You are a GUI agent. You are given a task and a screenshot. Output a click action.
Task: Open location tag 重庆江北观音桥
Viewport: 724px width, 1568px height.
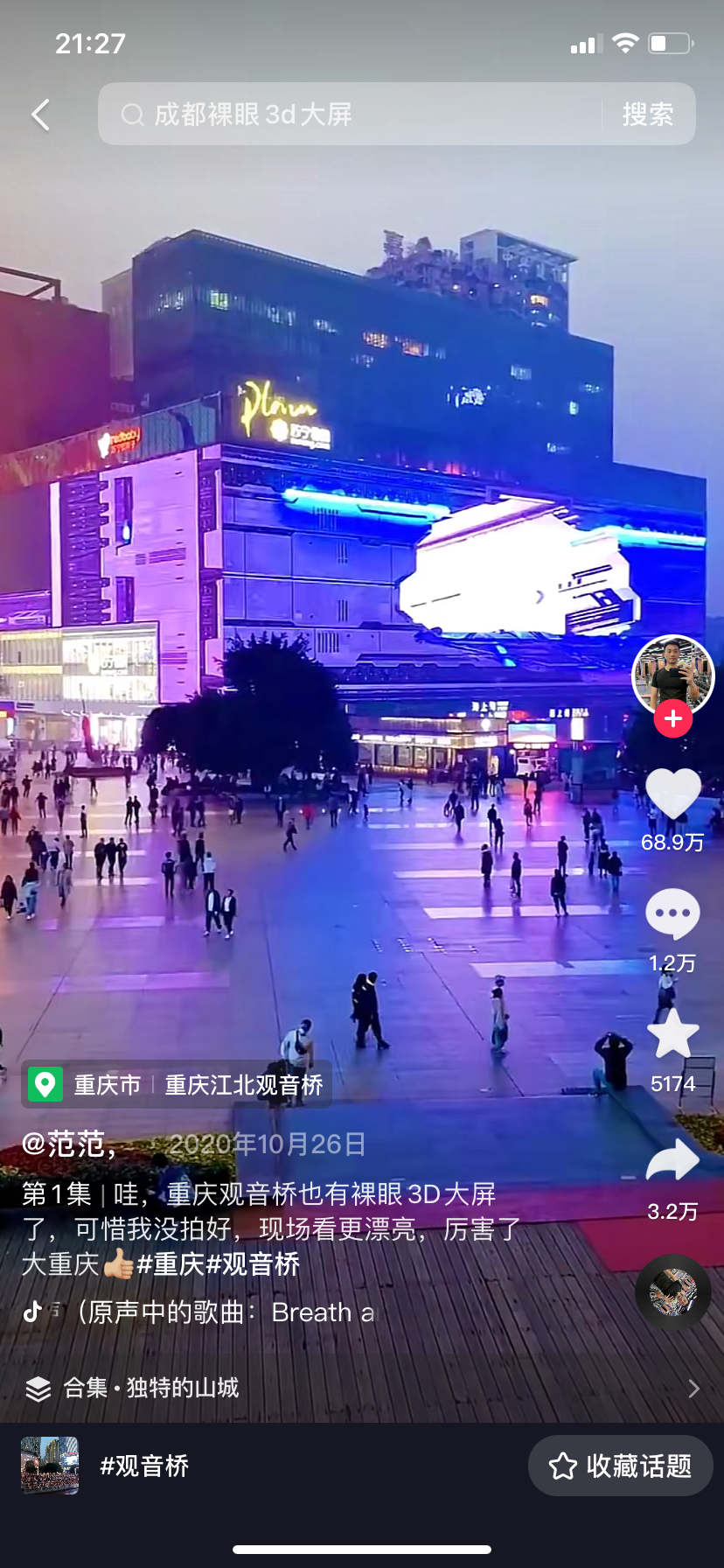244,1085
